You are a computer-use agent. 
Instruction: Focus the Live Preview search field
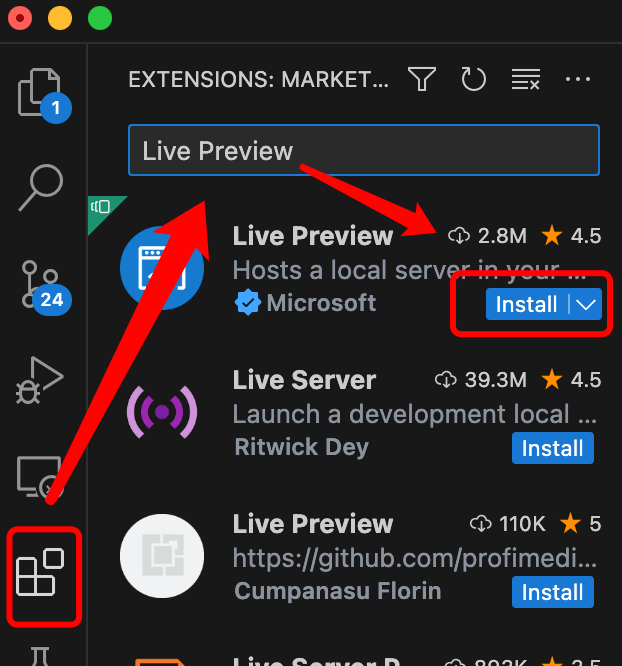click(363, 151)
